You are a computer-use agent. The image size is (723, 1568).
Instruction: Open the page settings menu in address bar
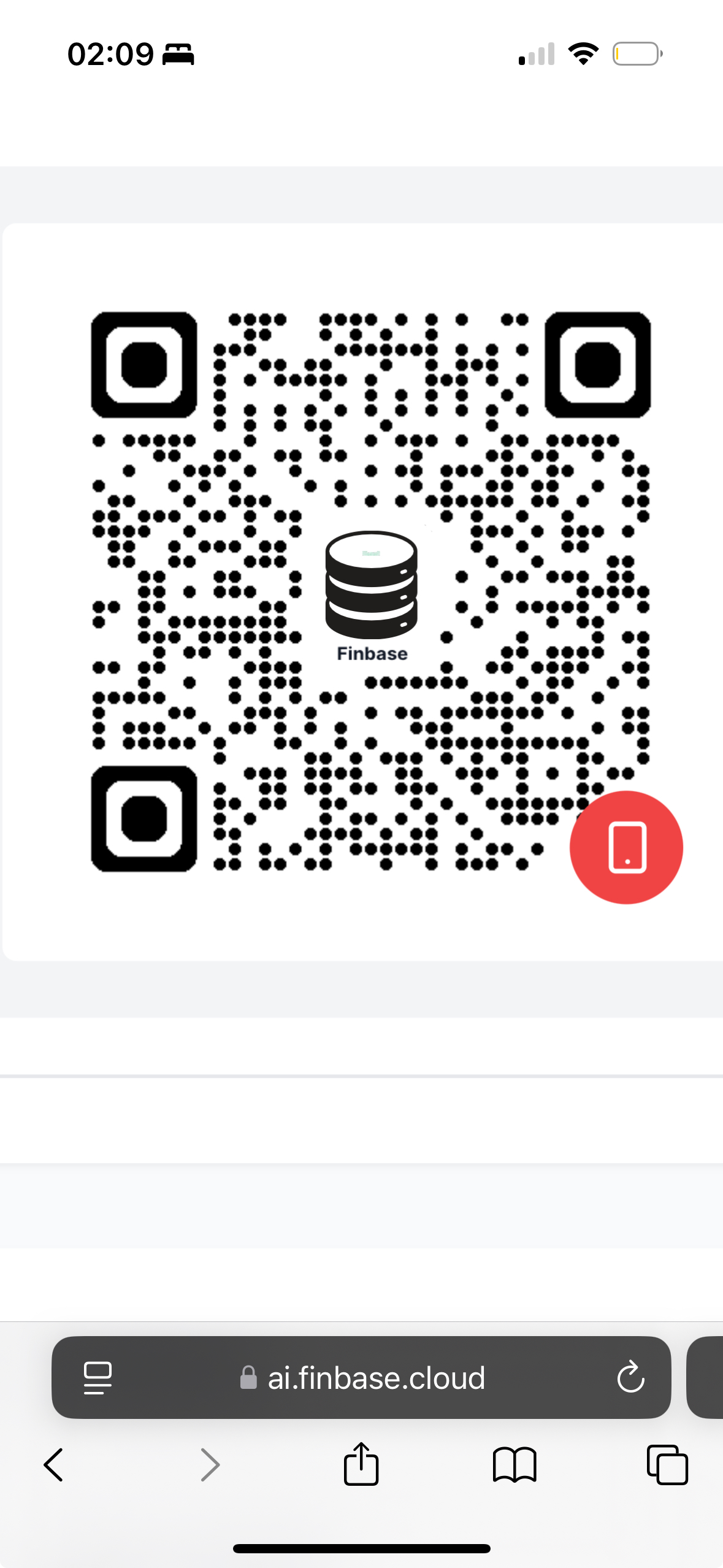98,1378
